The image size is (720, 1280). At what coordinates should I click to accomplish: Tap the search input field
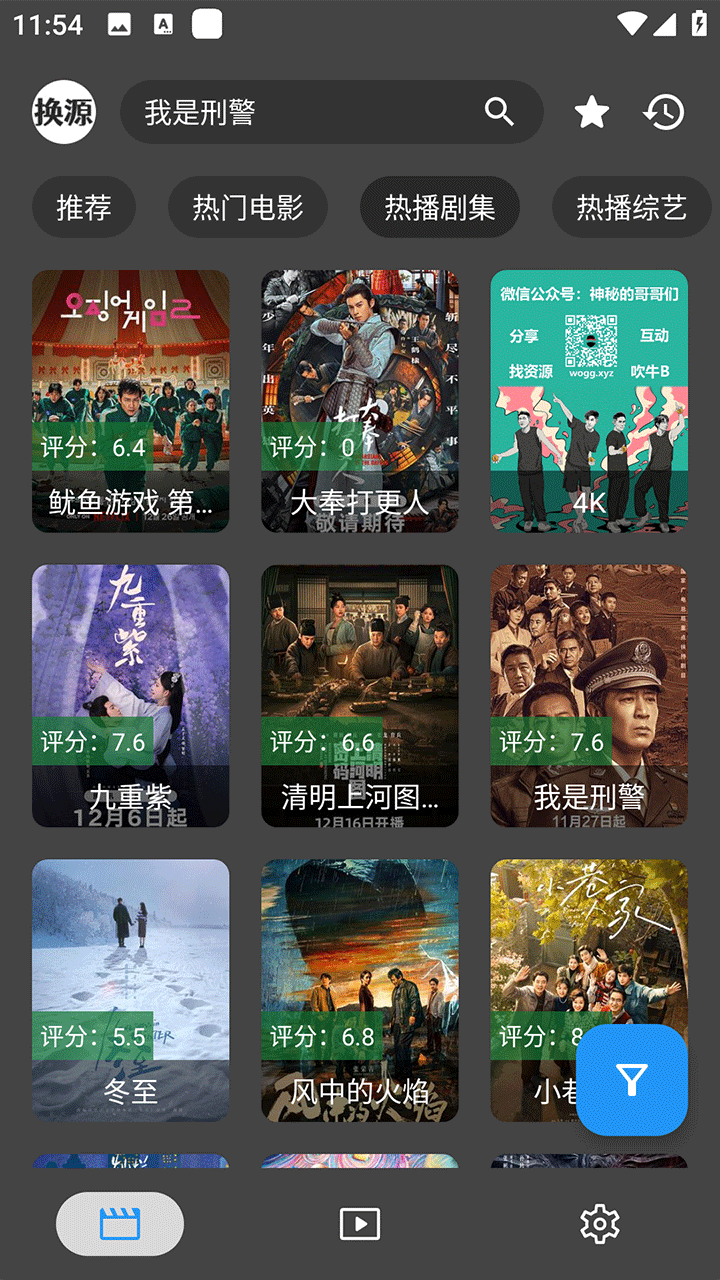pyautogui.click(x=300, y=112)
